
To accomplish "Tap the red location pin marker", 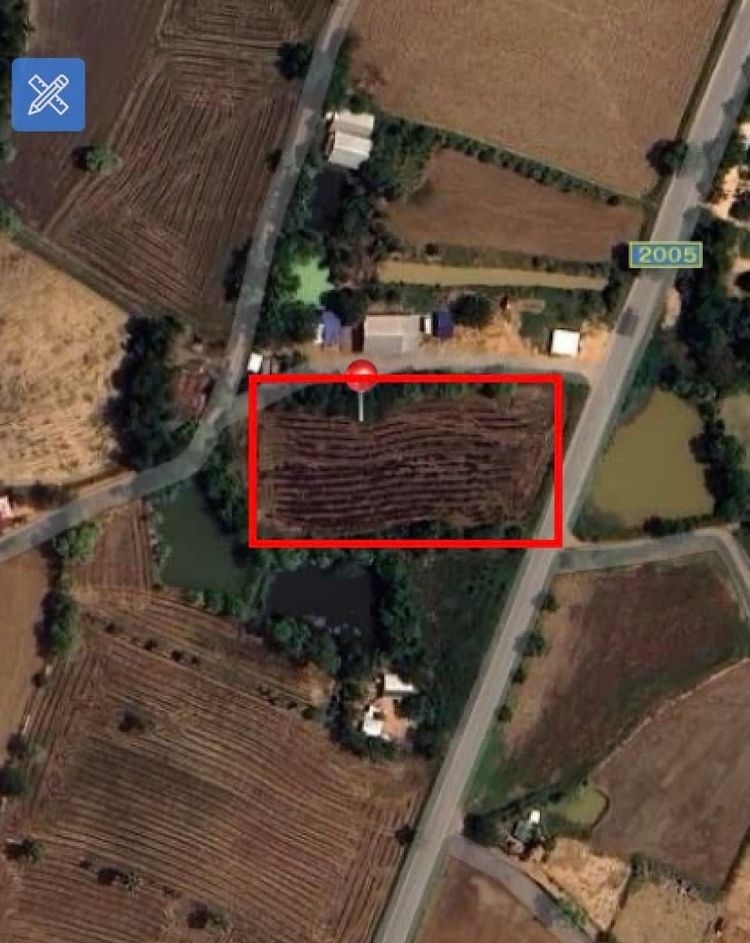I will 361,378.
